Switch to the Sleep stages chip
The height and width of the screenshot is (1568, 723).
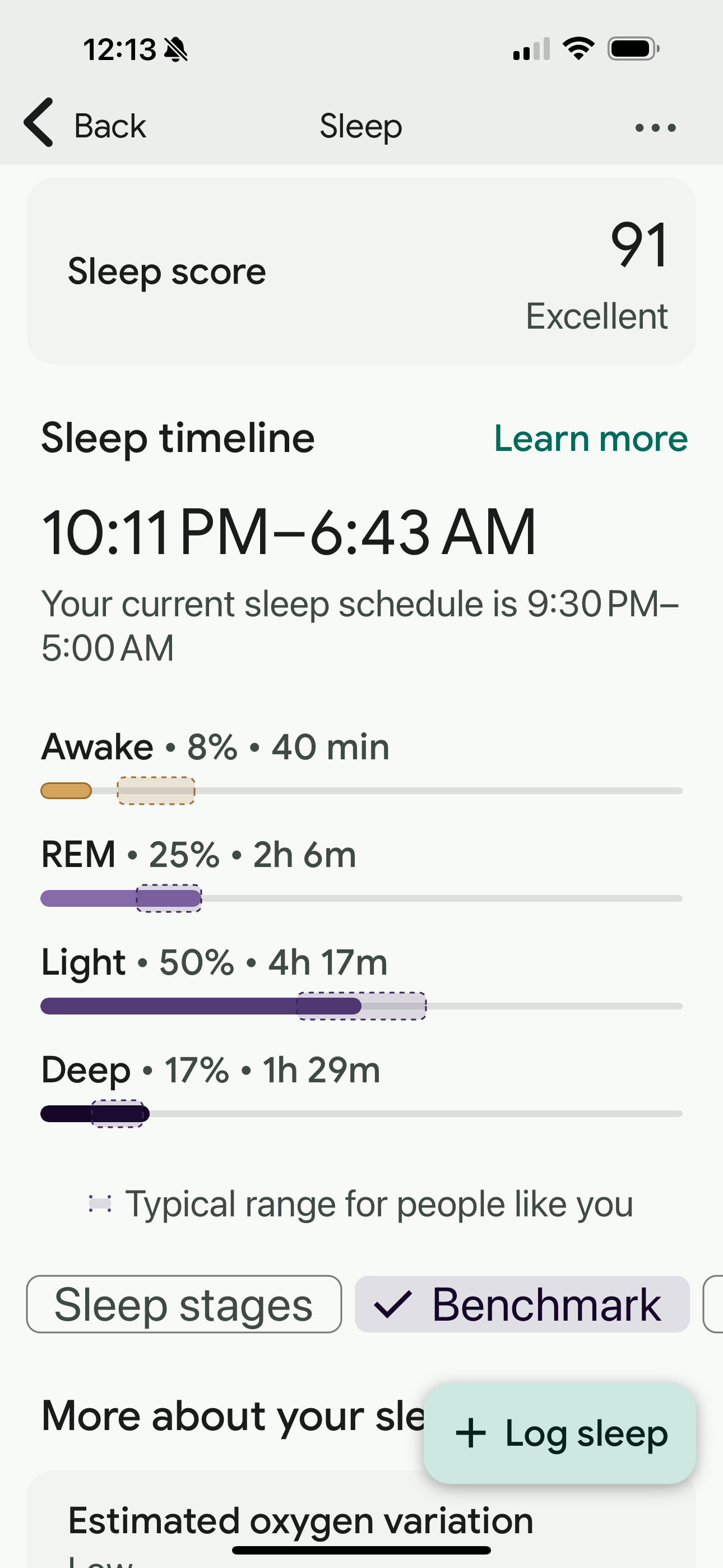(x=184, y=1304)
